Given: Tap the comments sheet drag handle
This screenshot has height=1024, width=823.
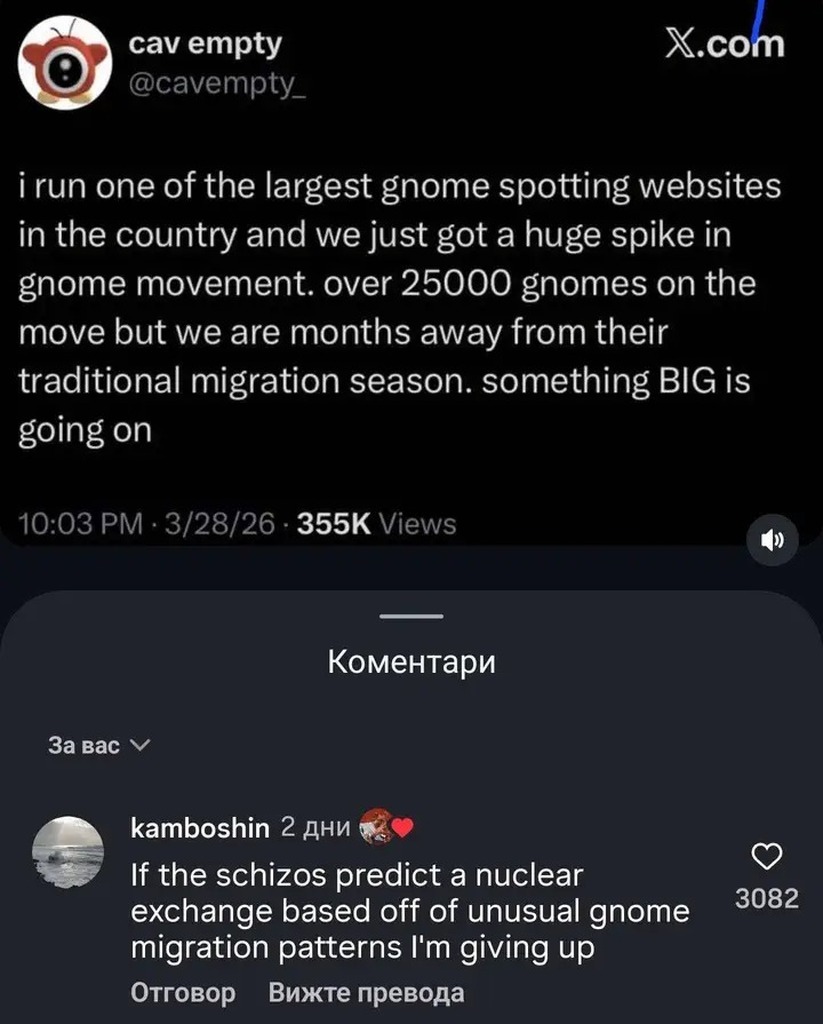Looking at the screenshot, I should 412,616.
